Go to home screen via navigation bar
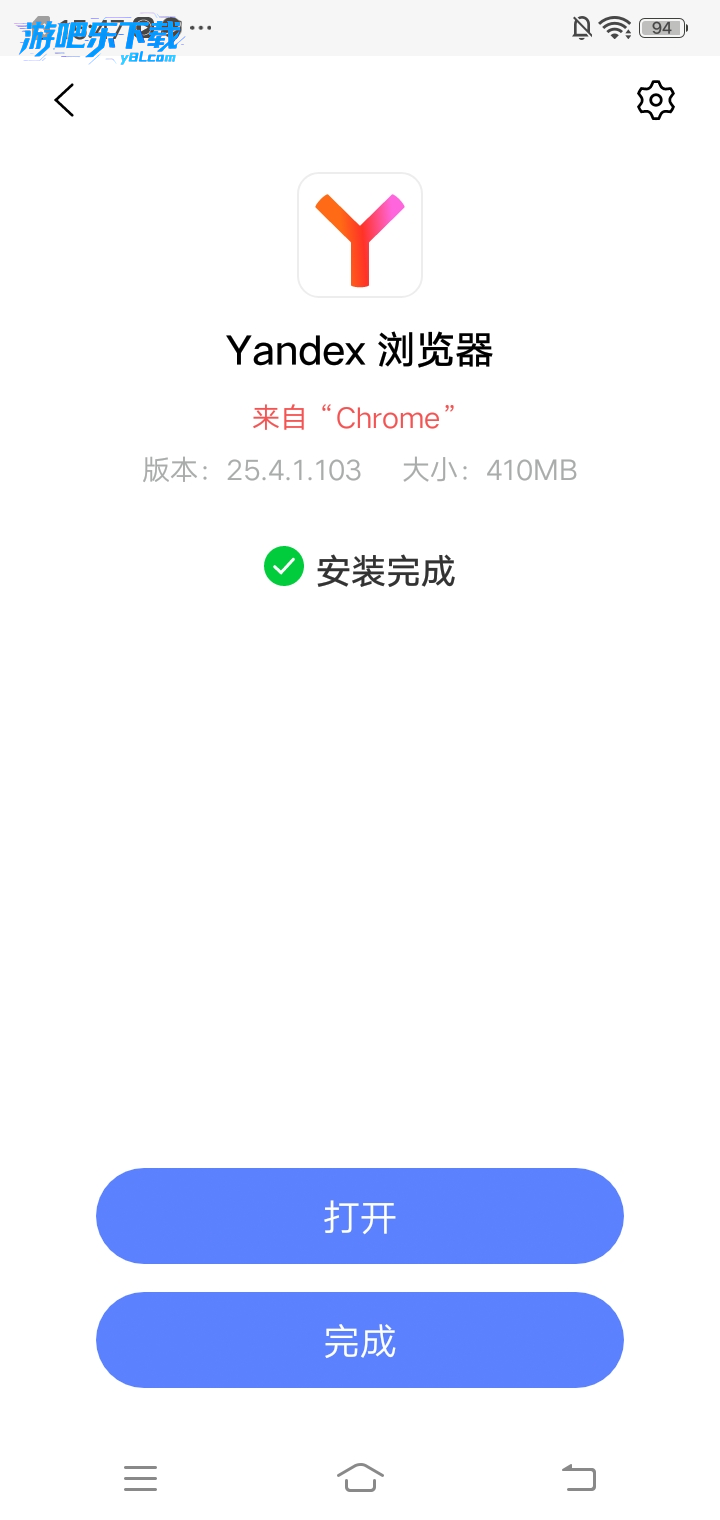The height and width of the screenshot is (1520, 720). point(360,1477)
